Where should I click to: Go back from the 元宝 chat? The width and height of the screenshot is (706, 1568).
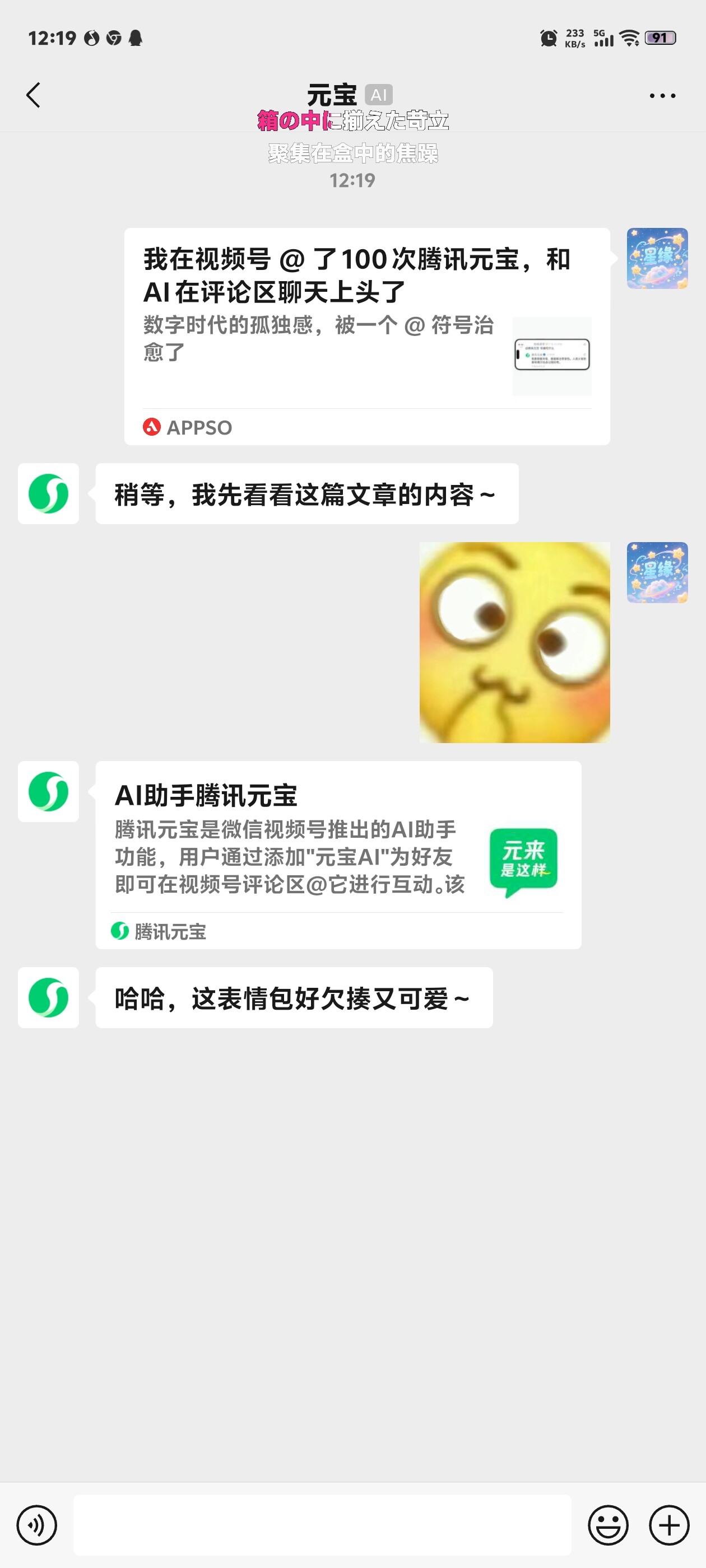click(34, 95)
